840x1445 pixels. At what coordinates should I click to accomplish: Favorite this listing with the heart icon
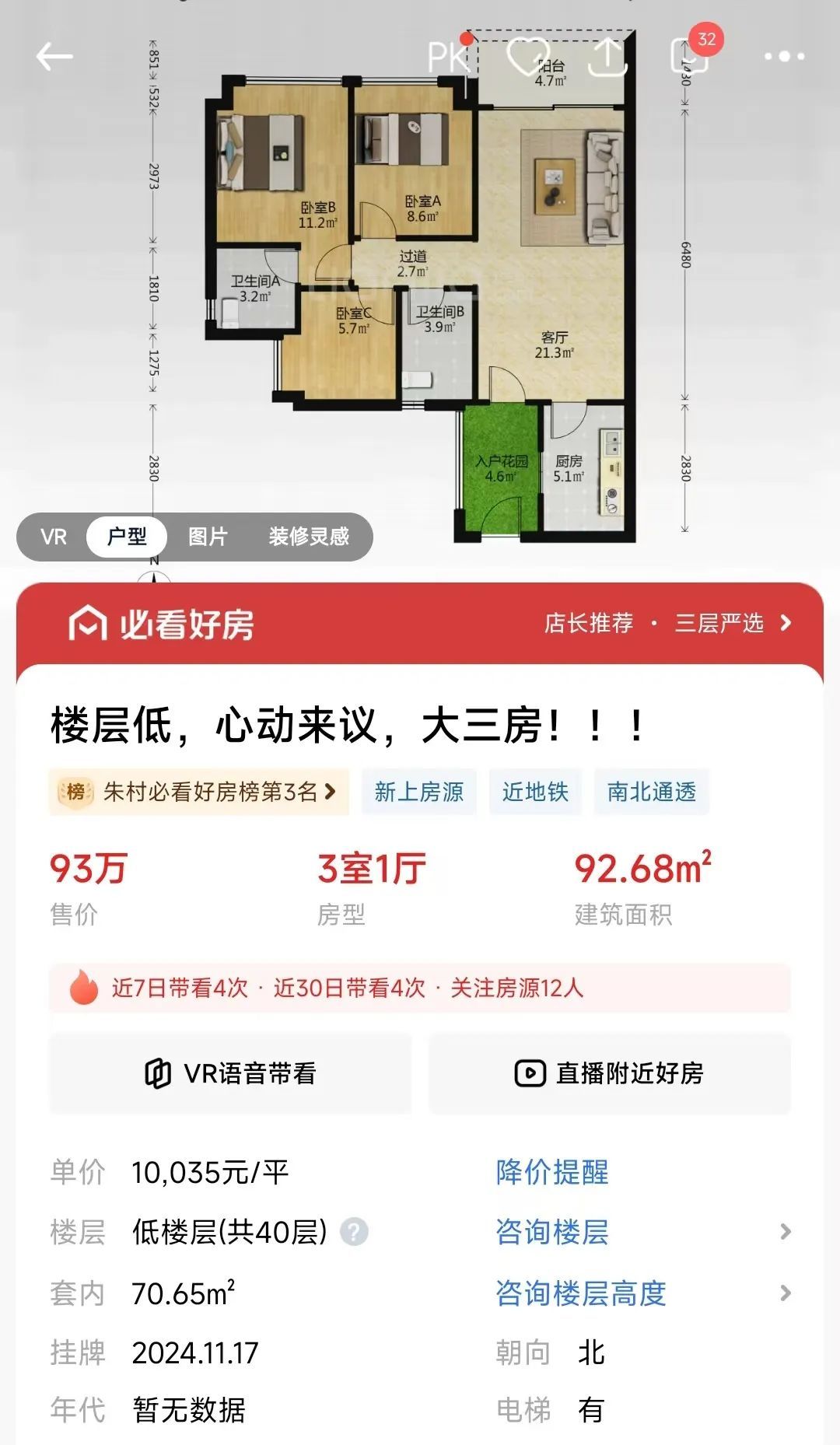(x=529, y=57)
